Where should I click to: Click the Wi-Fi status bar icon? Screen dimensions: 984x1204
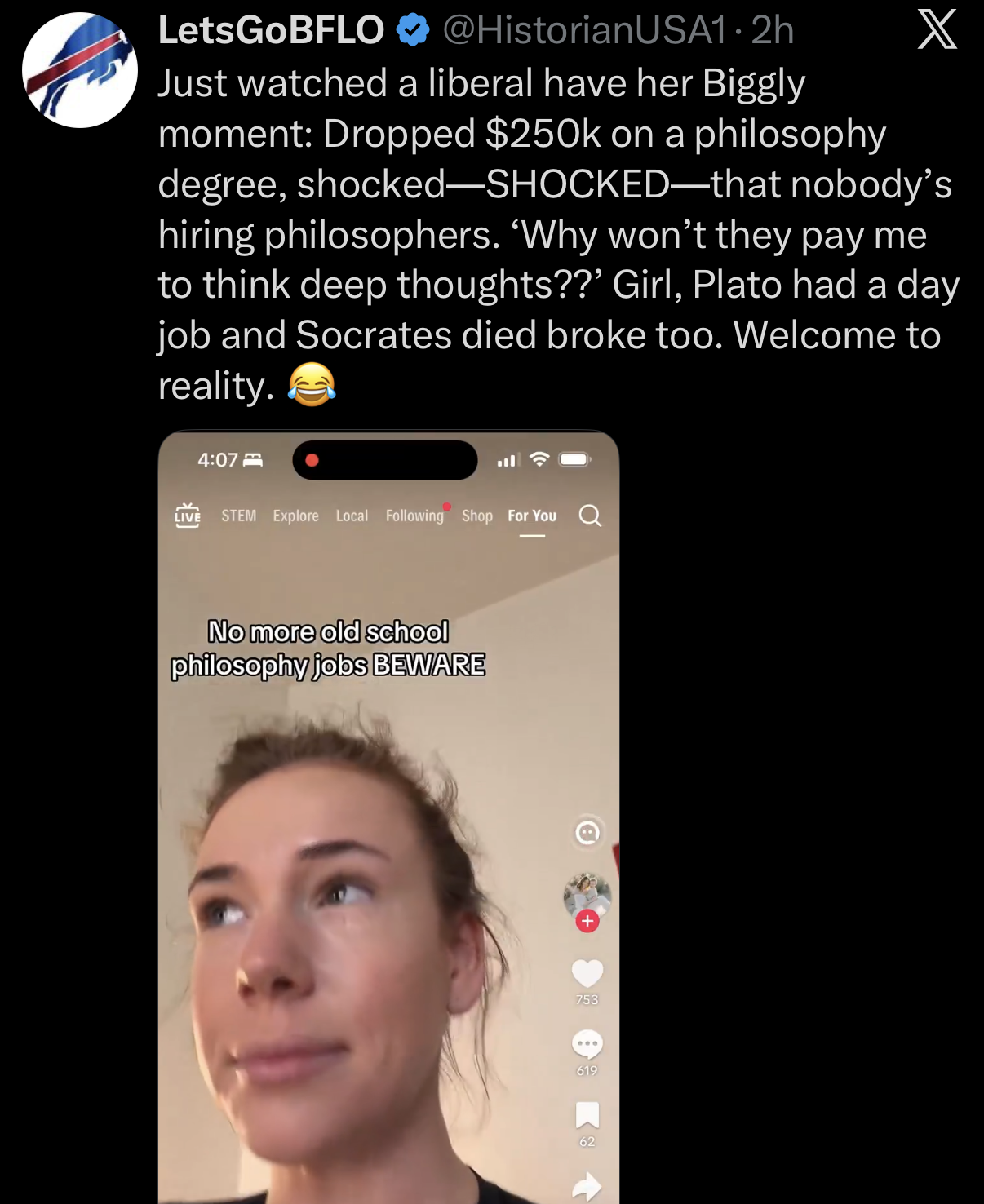tap(539, 460)
